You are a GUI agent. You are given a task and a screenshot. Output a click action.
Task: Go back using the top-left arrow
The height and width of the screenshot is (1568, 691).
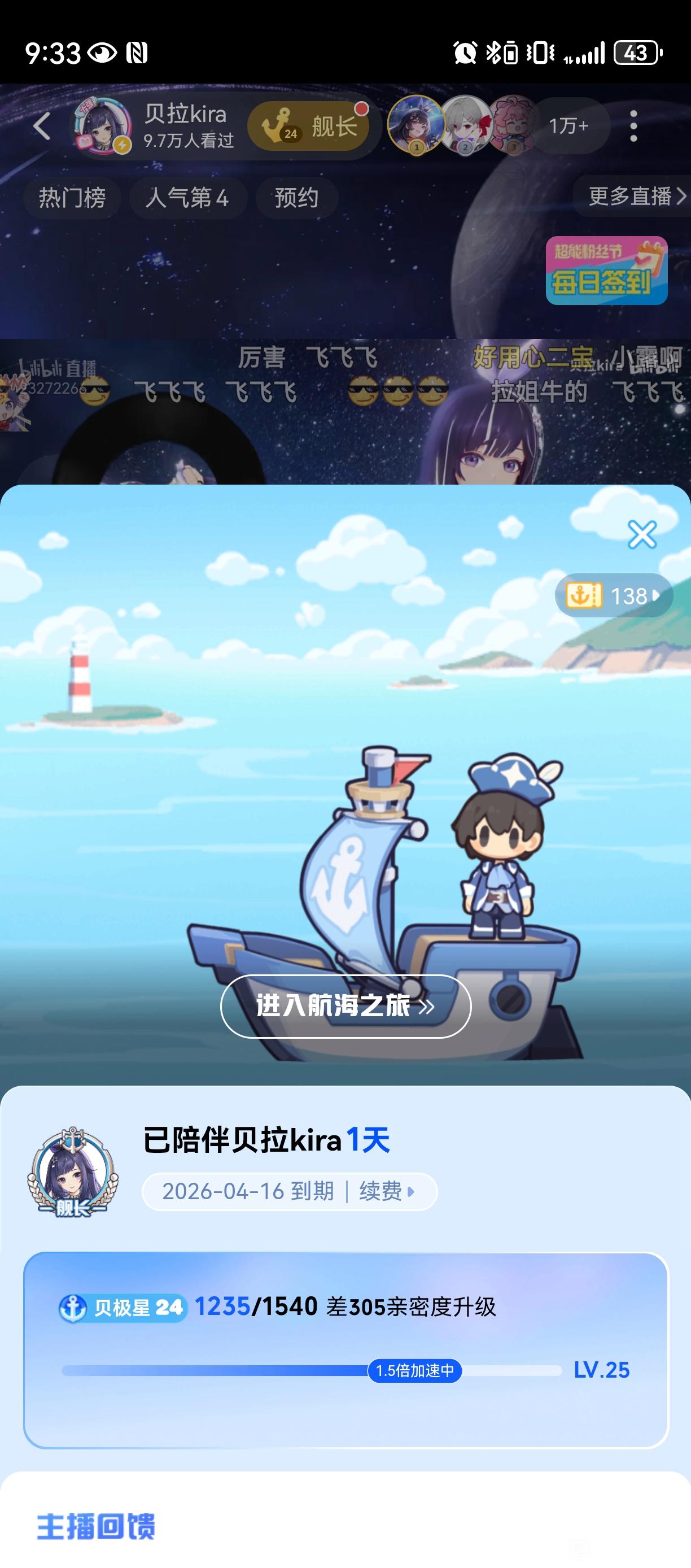click(x=41, y=126)
